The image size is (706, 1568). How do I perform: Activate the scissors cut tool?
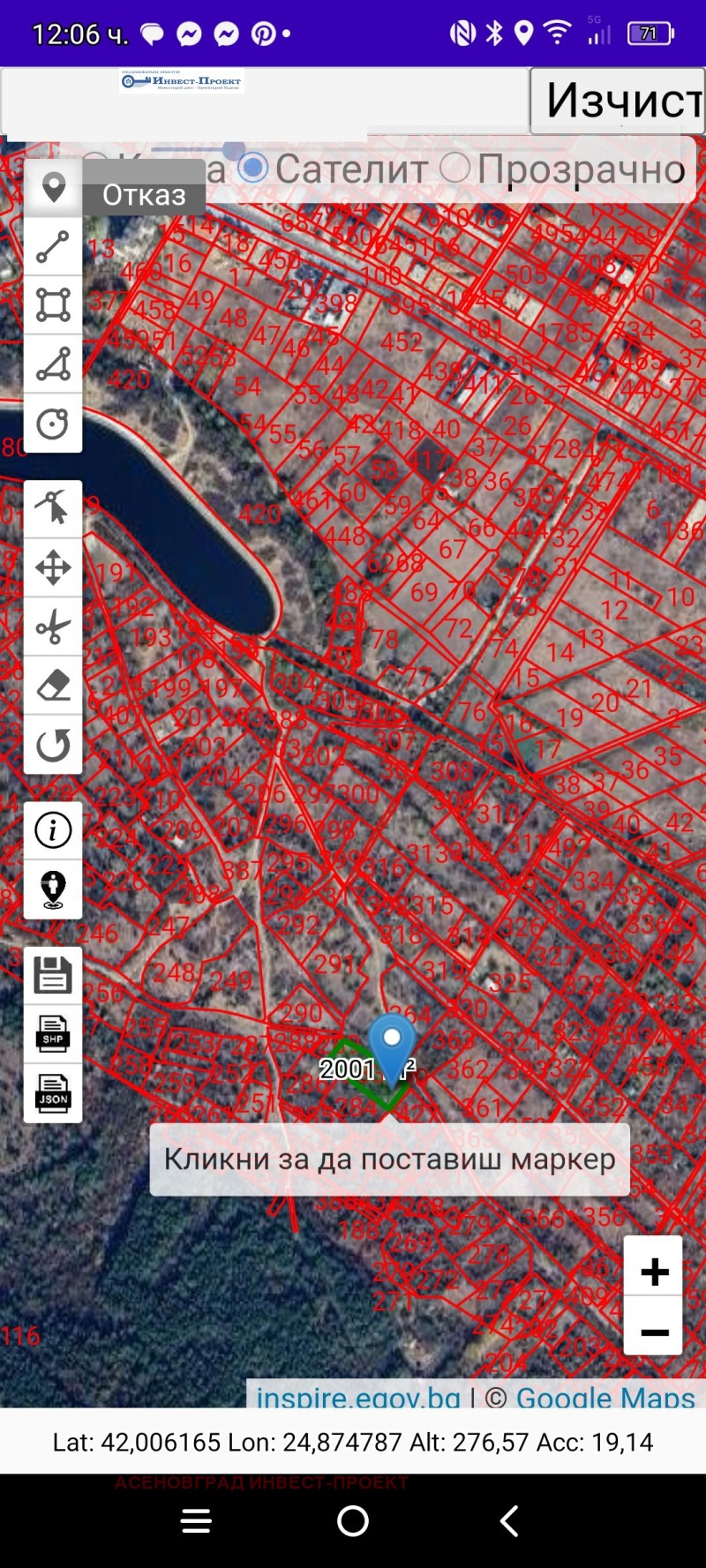pyautogui.click(x=53, y=626)
